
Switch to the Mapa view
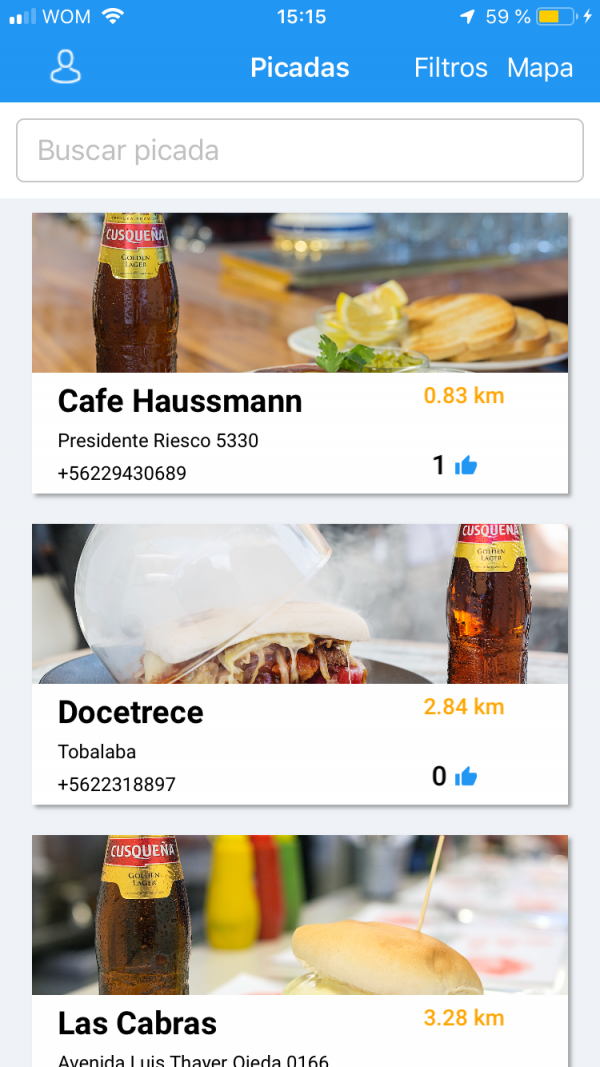(540, 68)
